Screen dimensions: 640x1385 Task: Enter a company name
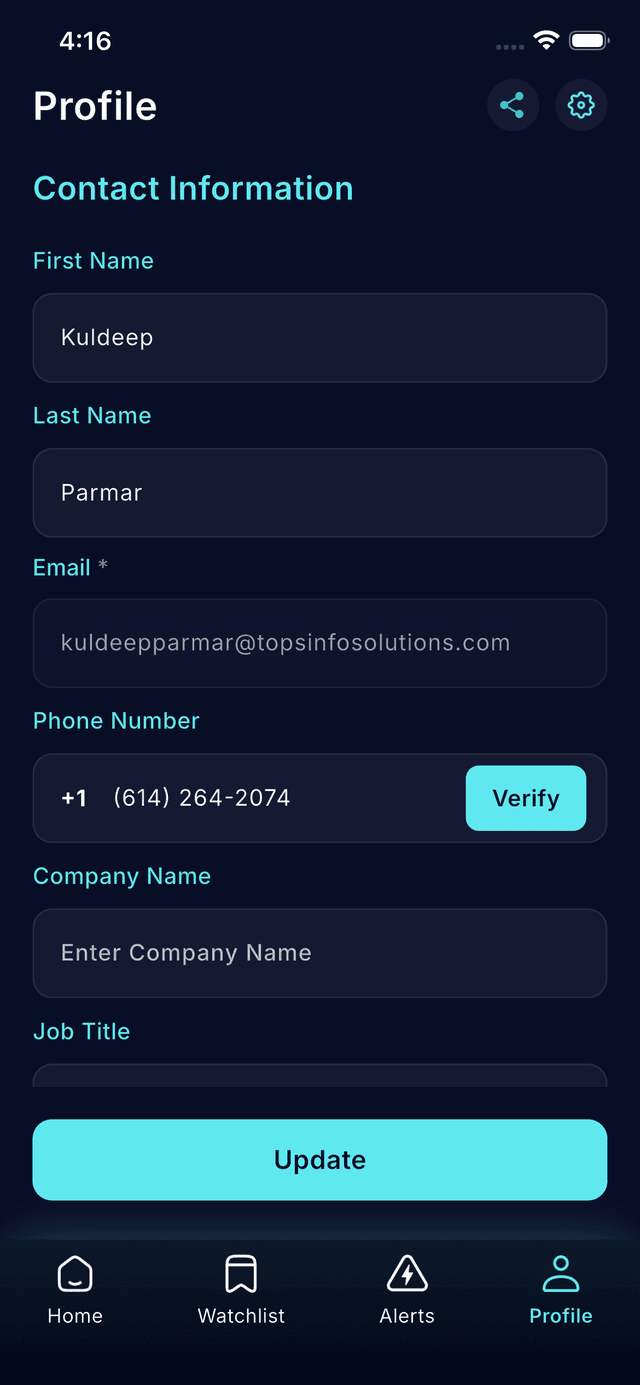pos(320,953)
